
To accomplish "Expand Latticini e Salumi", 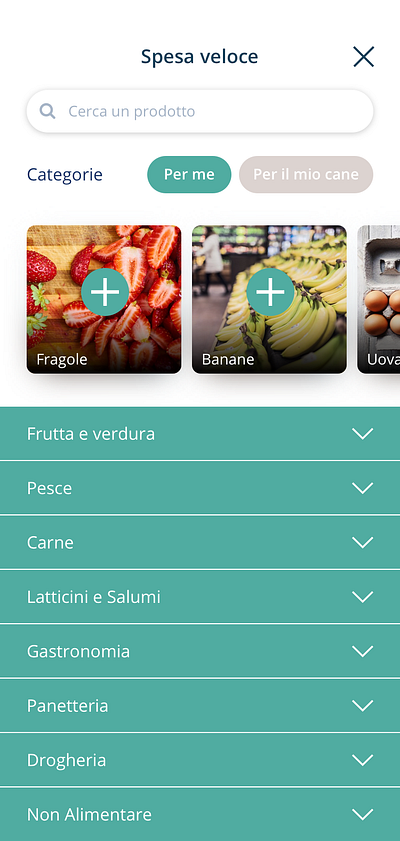I will pyautogui.click(x=200, y=597).
